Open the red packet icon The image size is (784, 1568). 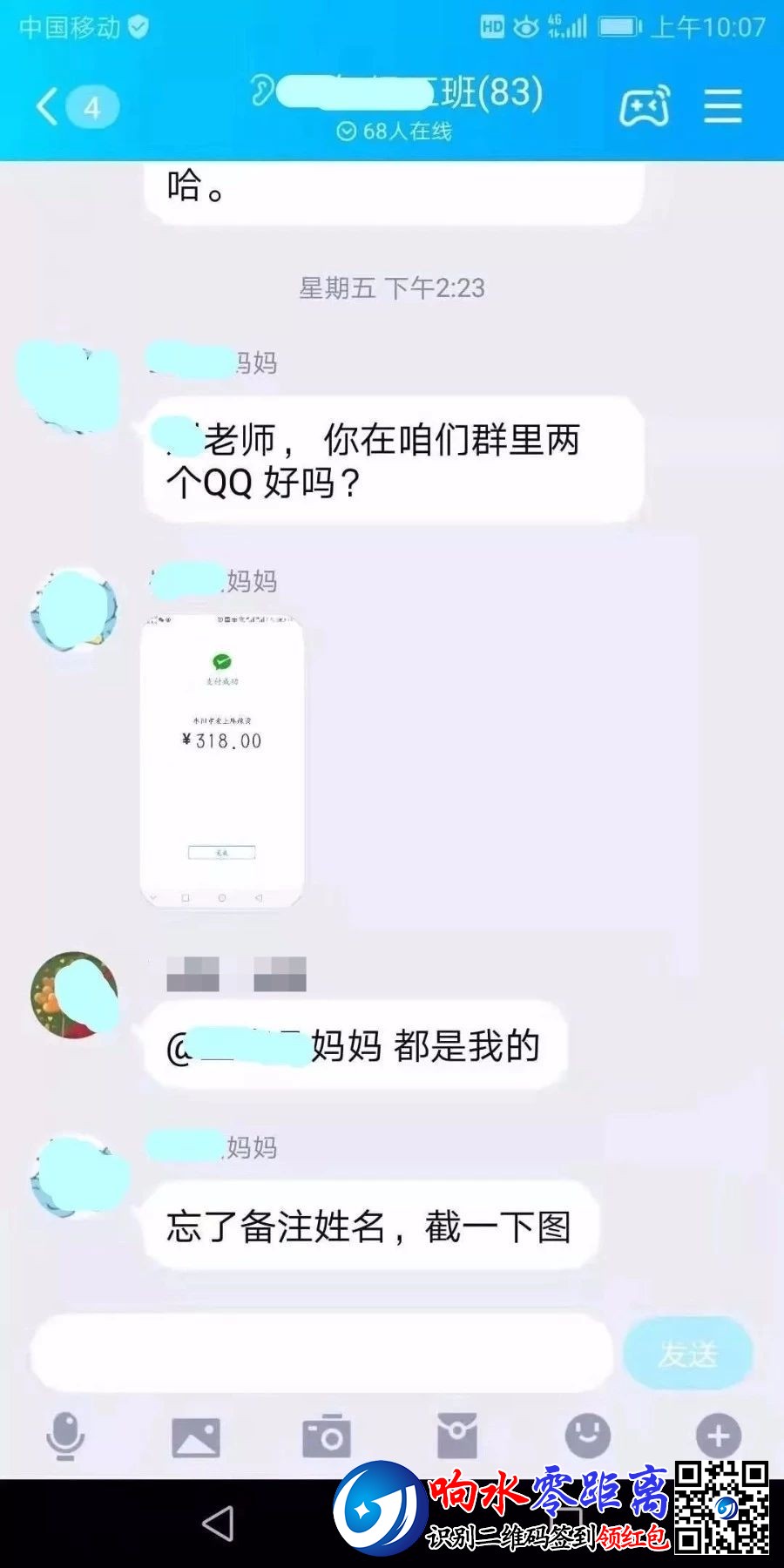point(457,1436)
